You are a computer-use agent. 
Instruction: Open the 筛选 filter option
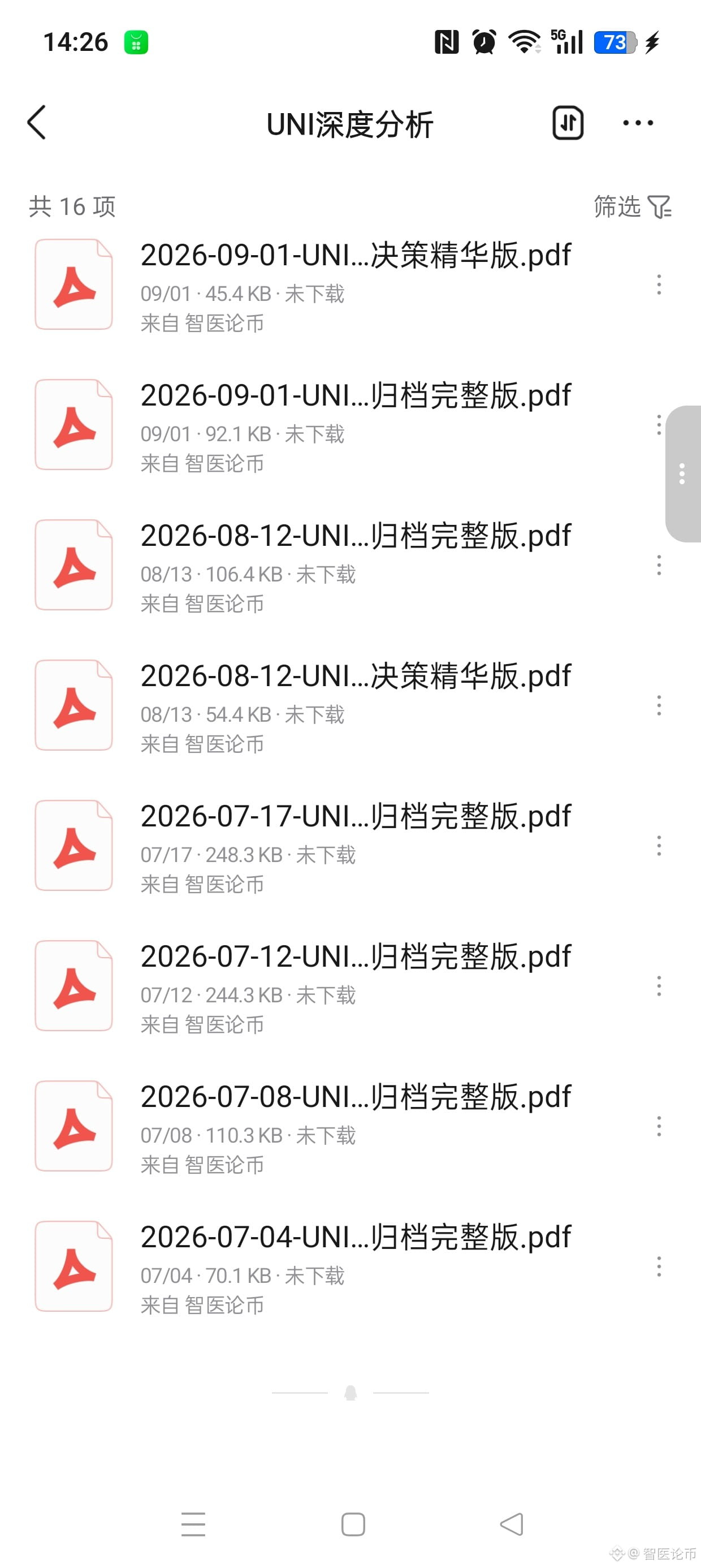click(632, 206)
